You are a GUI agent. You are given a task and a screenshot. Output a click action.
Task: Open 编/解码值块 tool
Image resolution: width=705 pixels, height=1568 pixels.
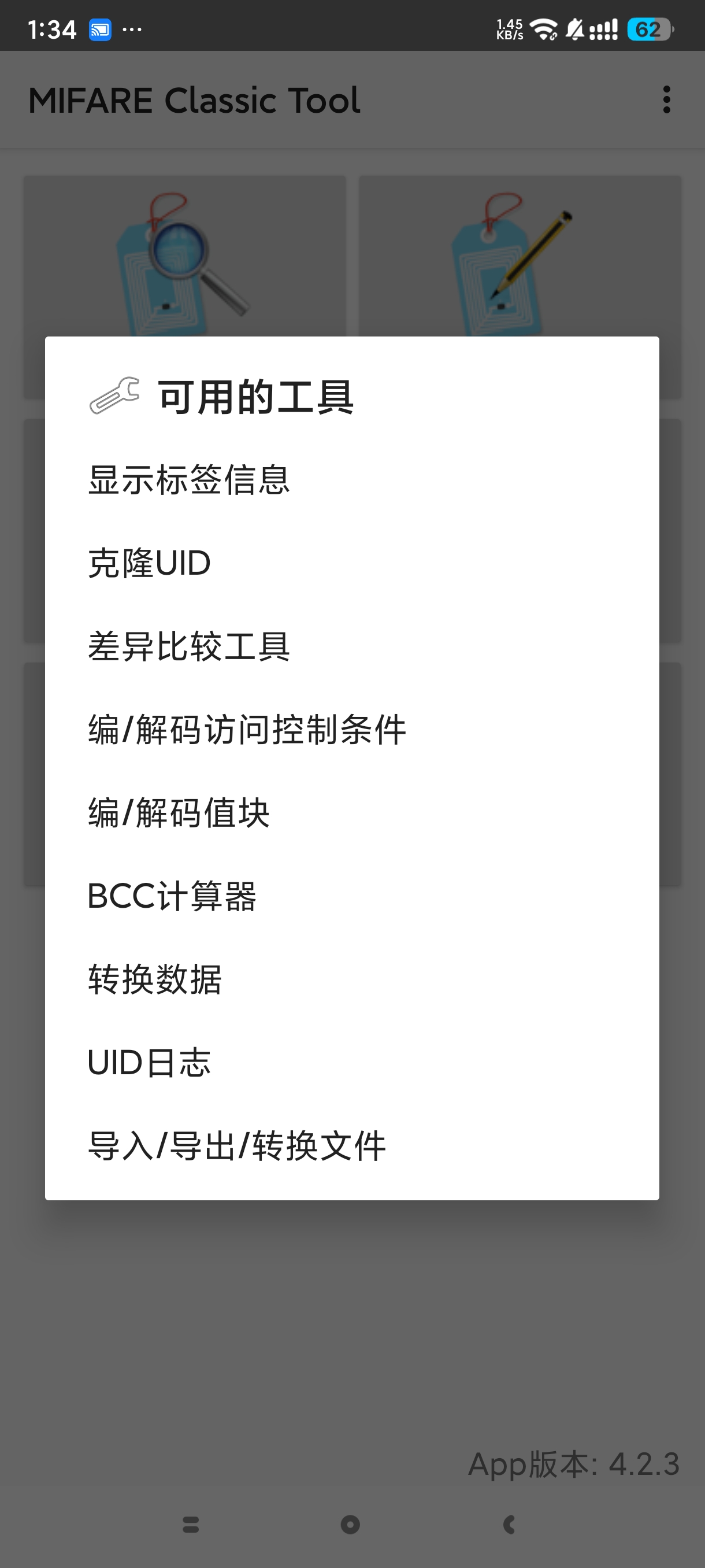[x=178, y=812]
